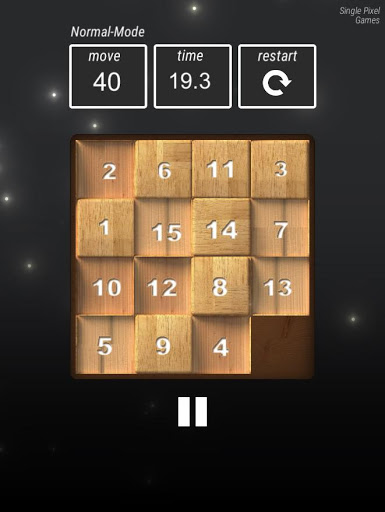Slide tile 4 into the empty space

pos(221,345)
